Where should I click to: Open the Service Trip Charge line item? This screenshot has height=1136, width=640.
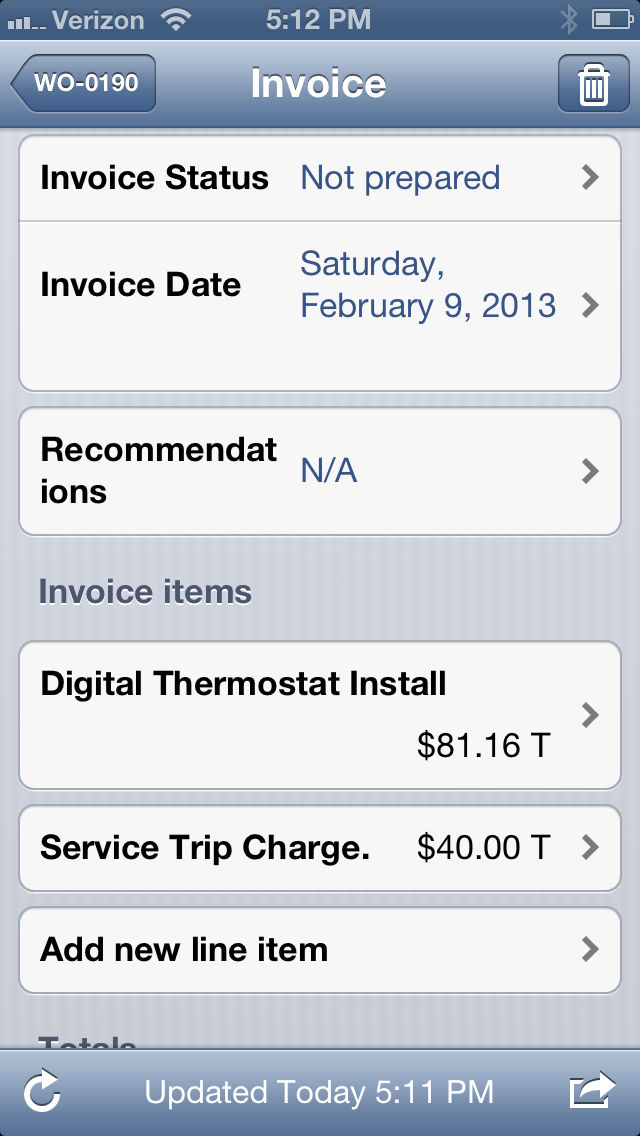(x=320, y=848)
